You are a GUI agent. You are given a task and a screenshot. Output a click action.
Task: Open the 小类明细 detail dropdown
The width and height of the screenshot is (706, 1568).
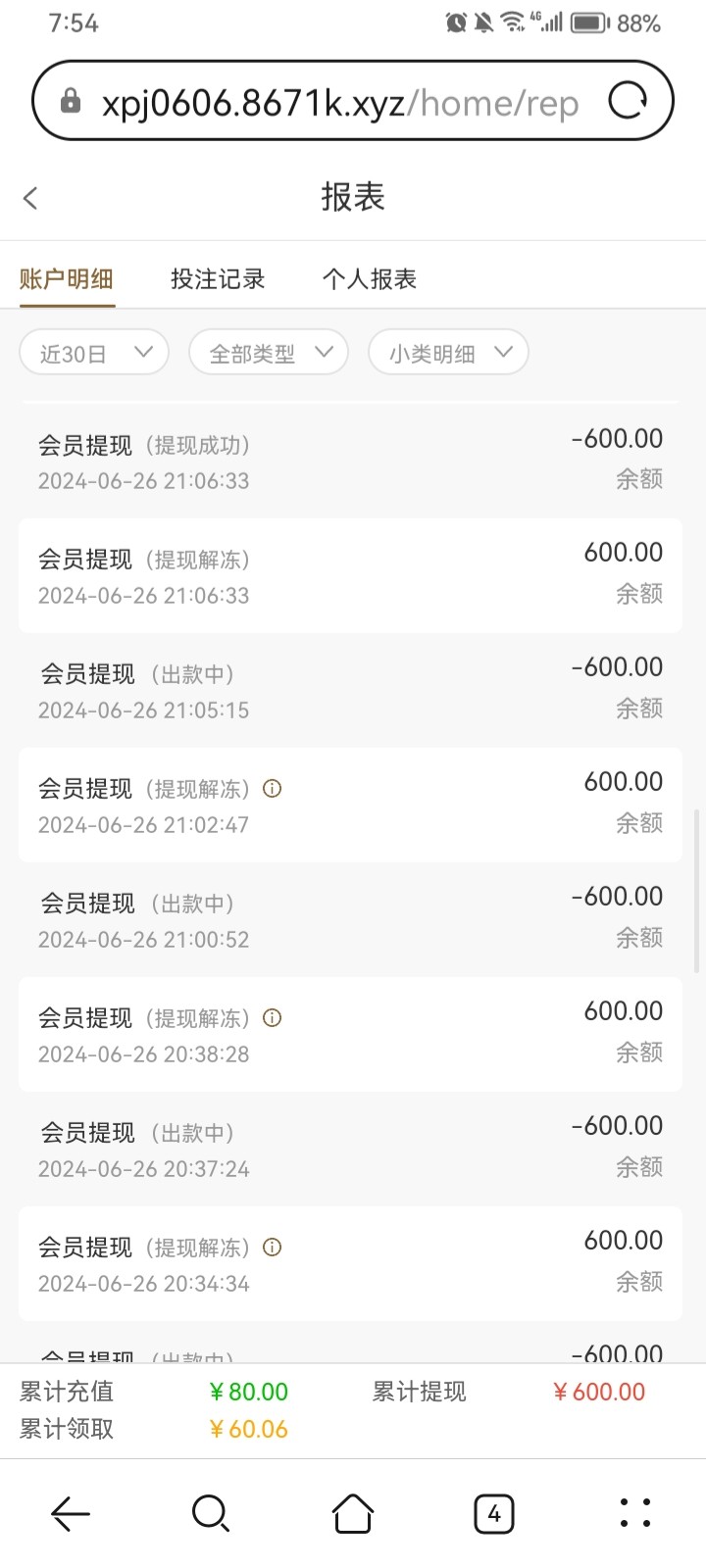[x=447, y=352]
